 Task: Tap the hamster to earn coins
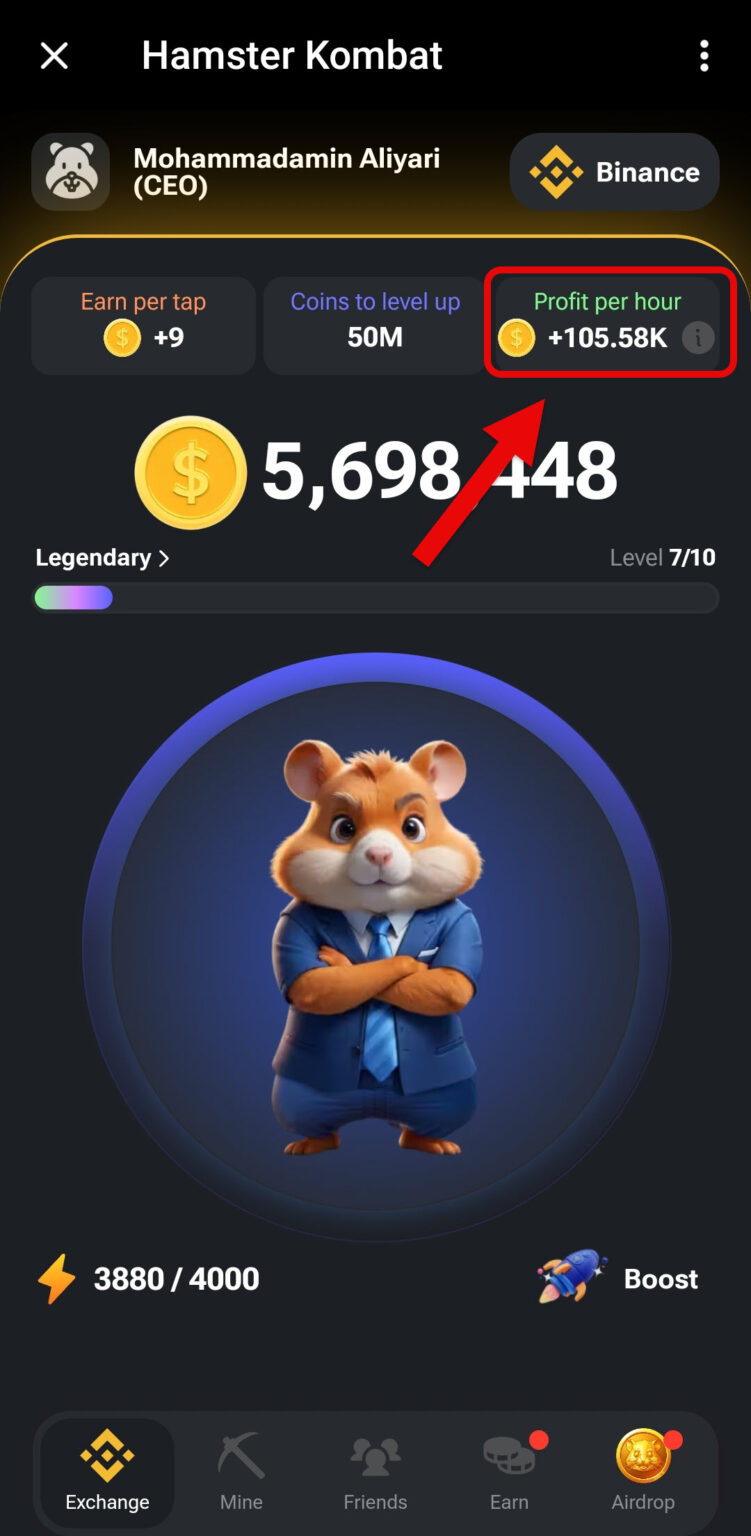(x=376, y=946)
